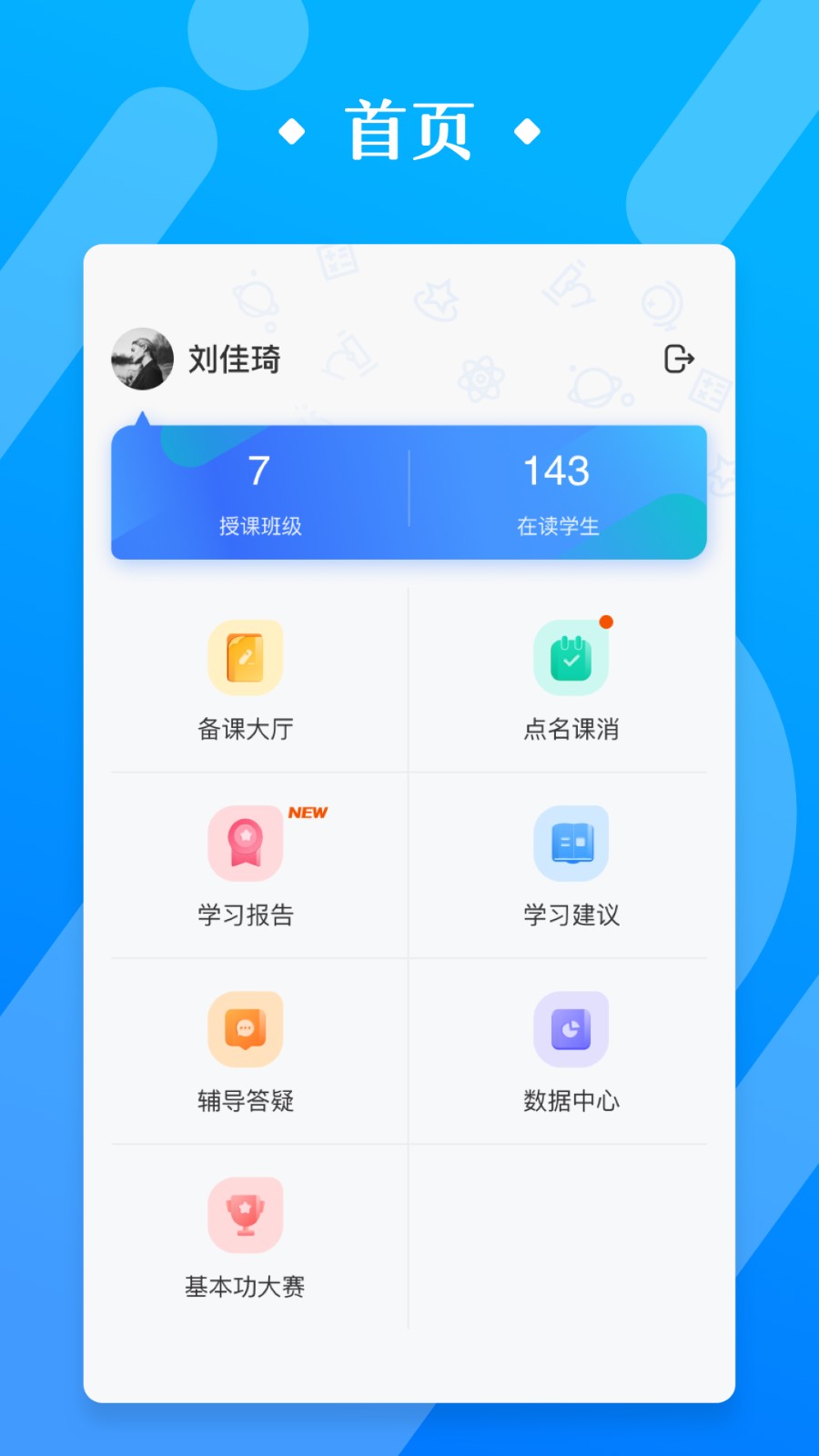Open the 学习建议 book icon
The image size is (819, 1456).
click(570, 844)
